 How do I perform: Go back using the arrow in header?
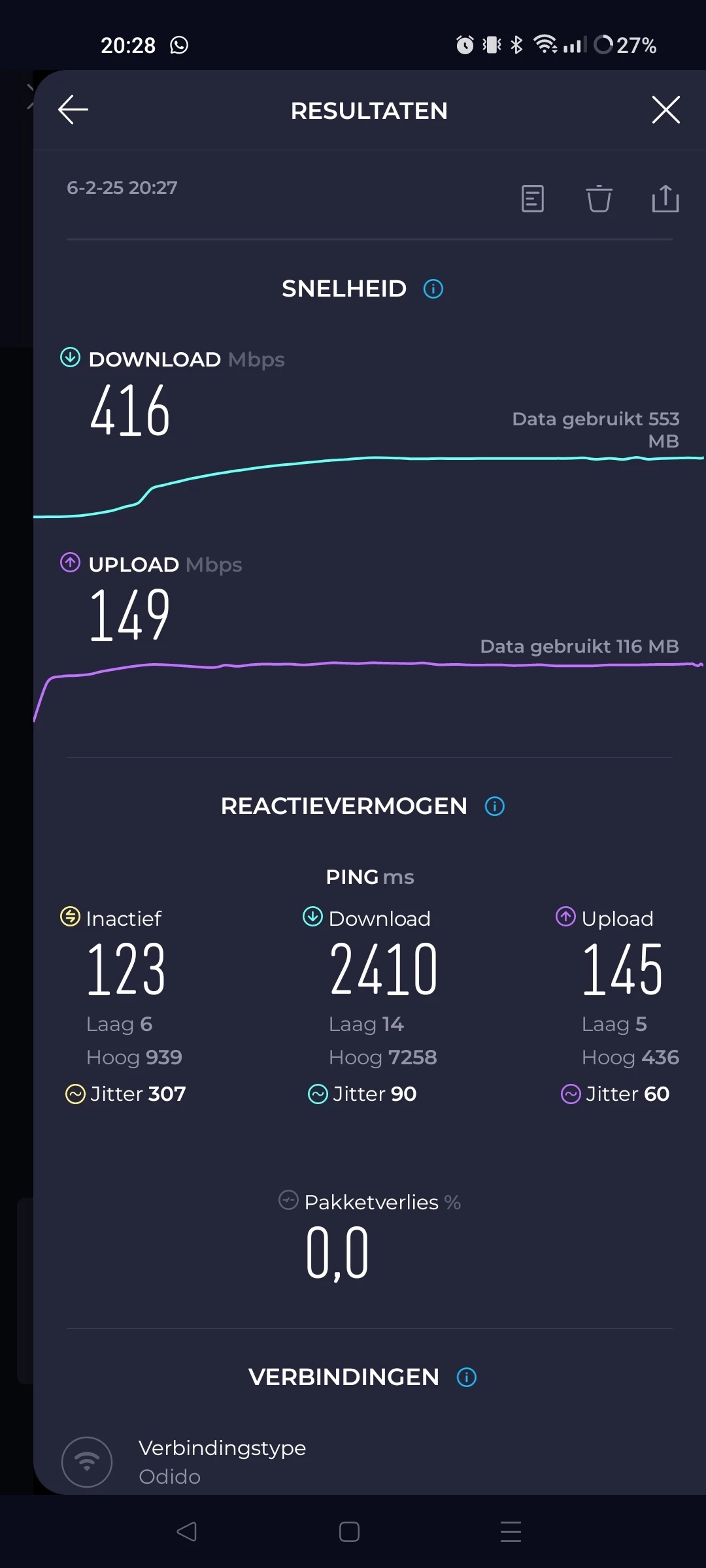[x=73, y=110]
